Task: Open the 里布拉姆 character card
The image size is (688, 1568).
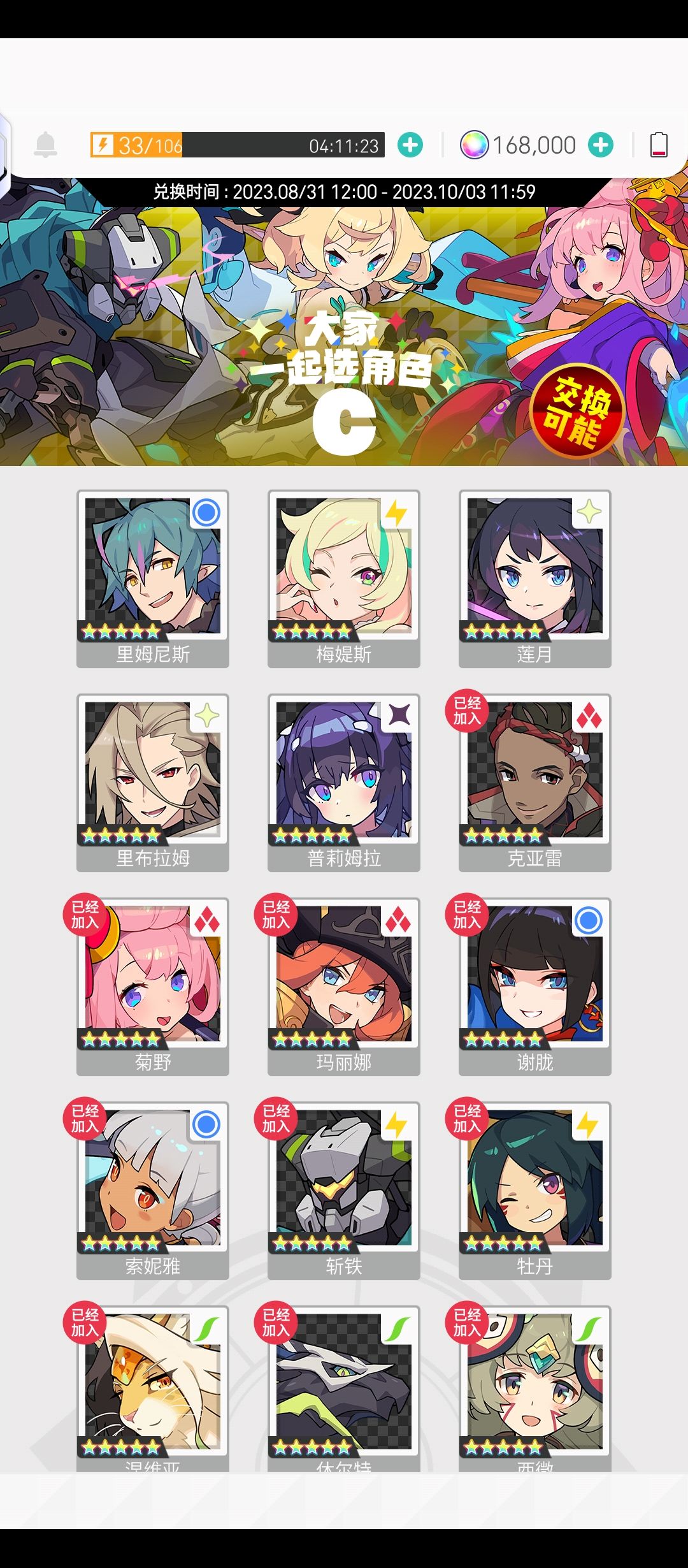Action: [153, 783]
